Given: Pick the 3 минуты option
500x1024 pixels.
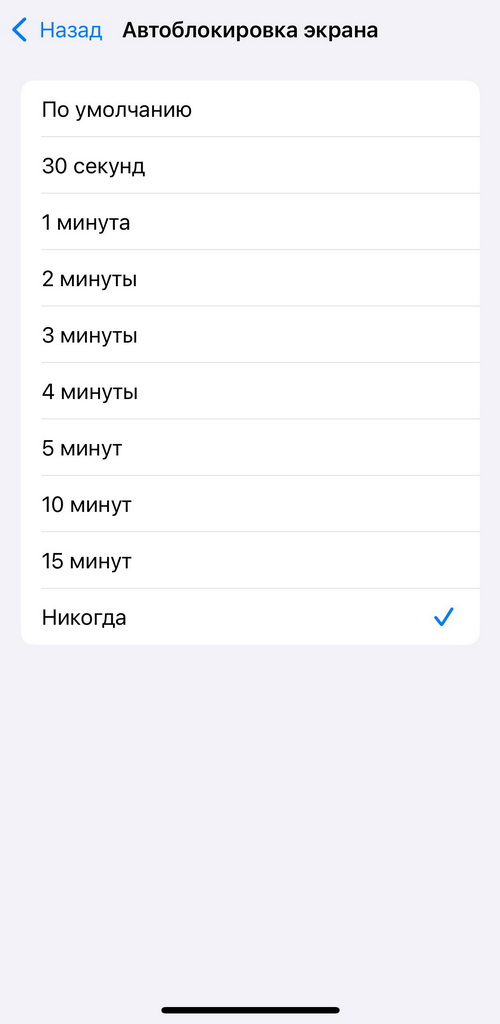Looking at the screenshot, I should click(250, 334).
